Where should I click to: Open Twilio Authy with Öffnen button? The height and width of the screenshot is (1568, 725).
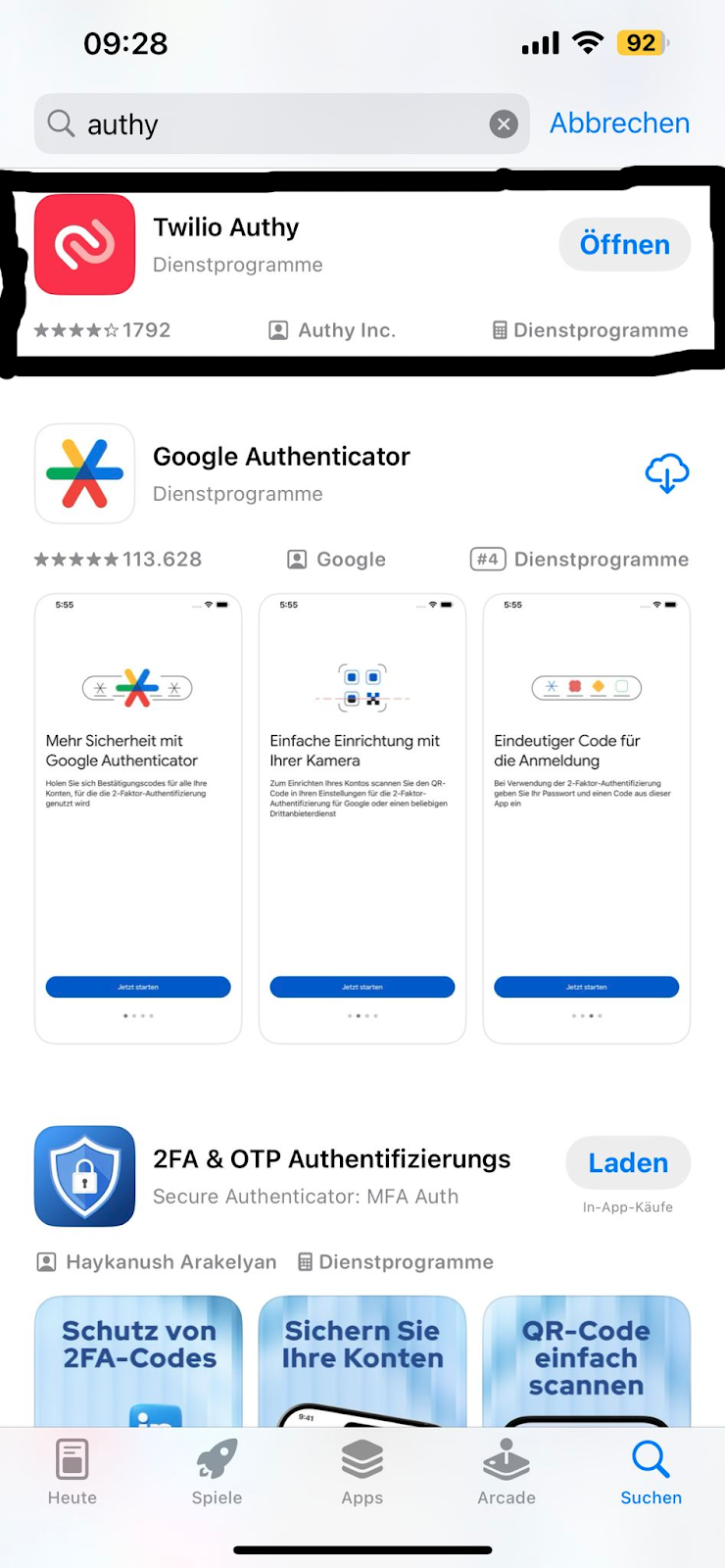[x=624, y=244]
